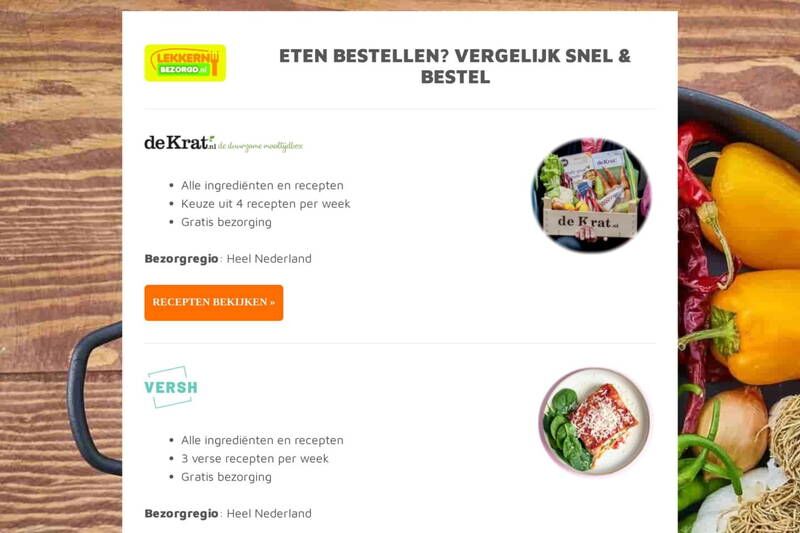Image resolution: width=800 pixels, height=533 pixels.
Task: Tap the deKrat.nl logo link
Action: pyautogui.click(x=223, y=143)
